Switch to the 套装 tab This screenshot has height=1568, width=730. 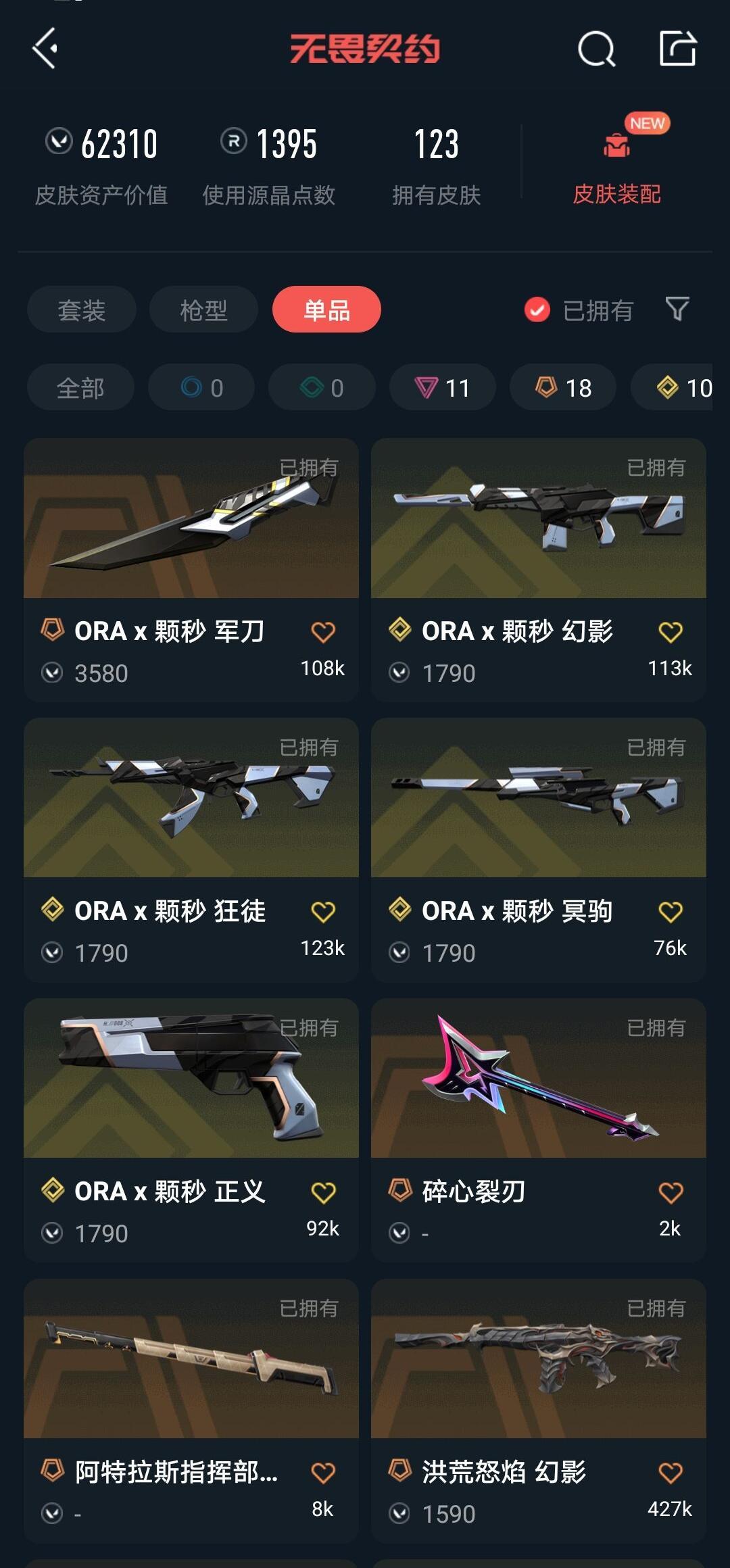pos(81,310)
